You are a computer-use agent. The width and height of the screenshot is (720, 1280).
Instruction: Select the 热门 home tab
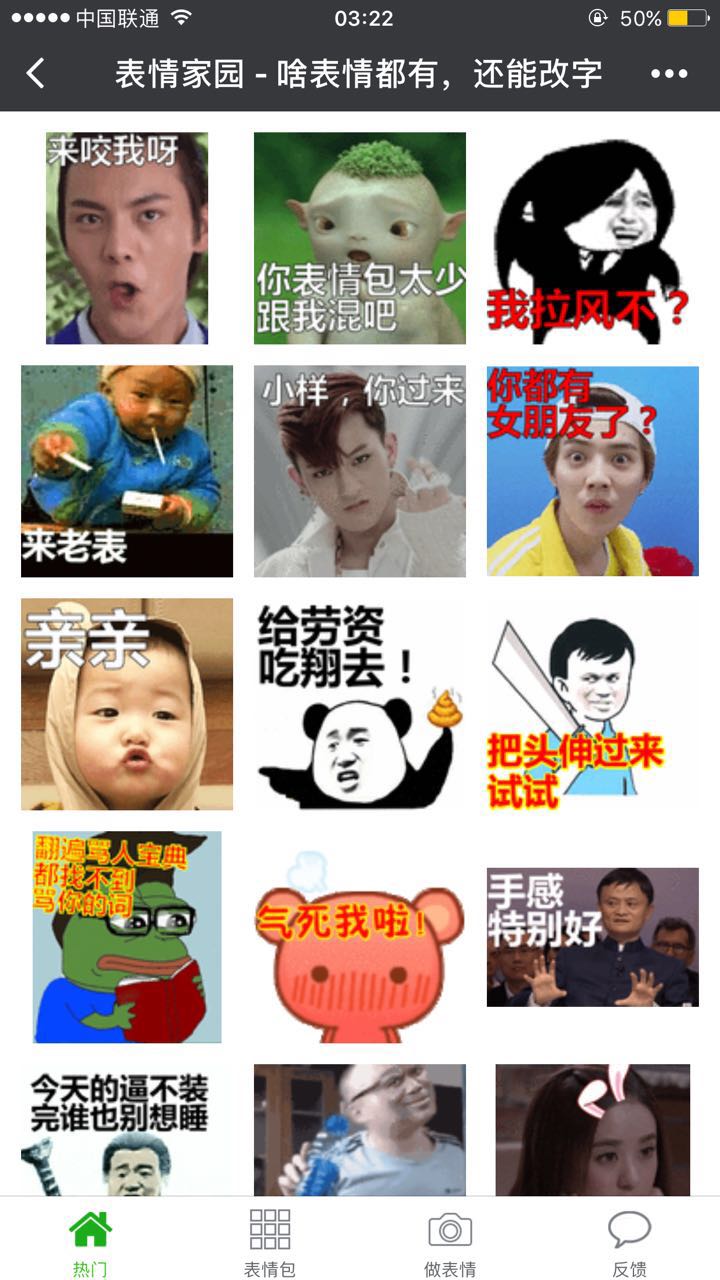(x=90, y=1242)
